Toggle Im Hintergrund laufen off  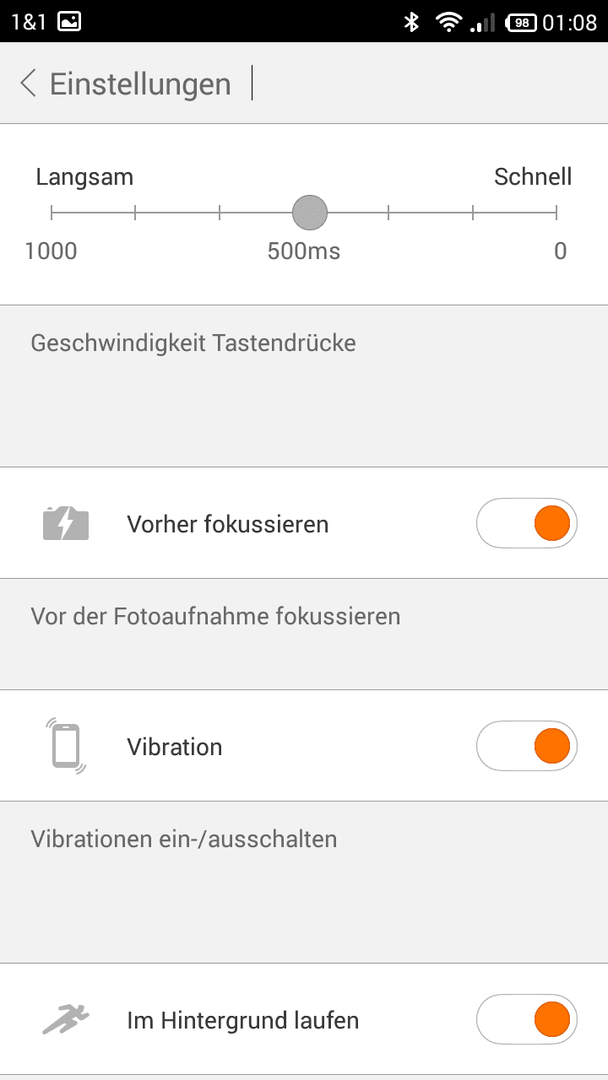[x=527, y=1019]
